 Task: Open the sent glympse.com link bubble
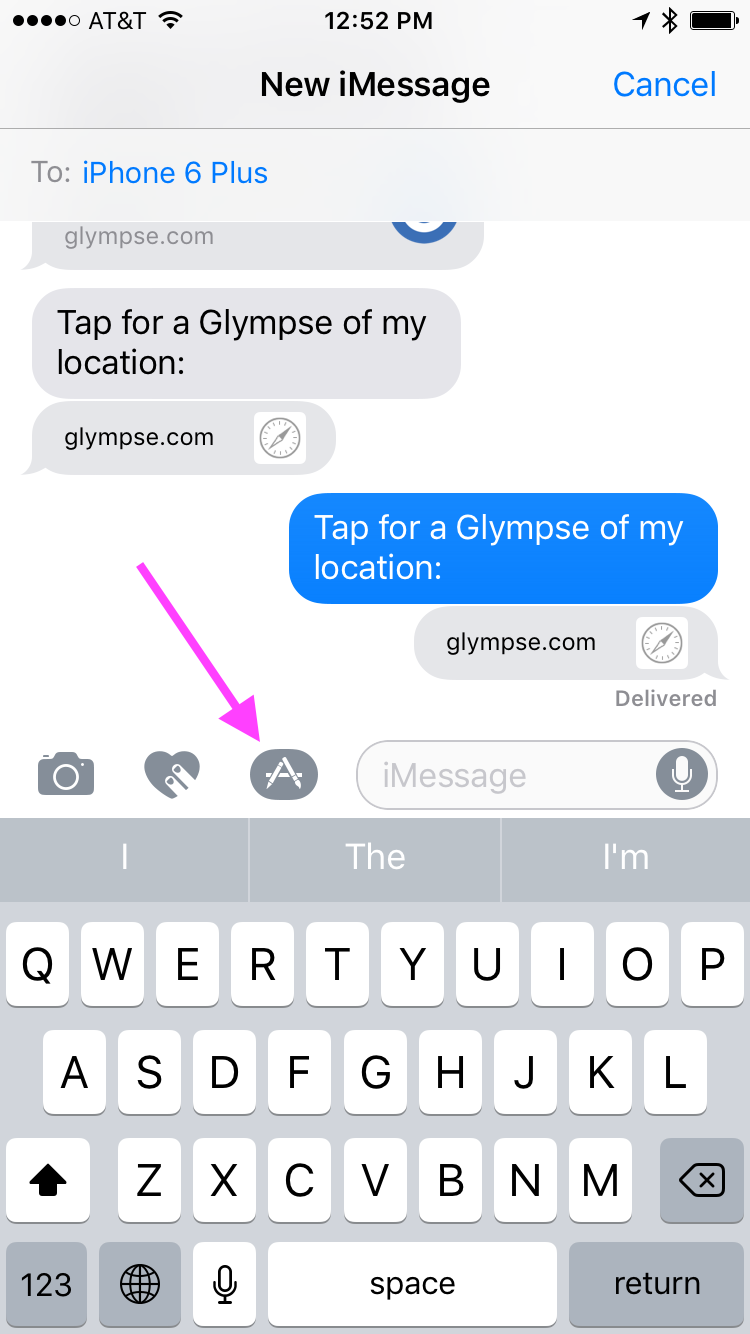coord(565,642)
